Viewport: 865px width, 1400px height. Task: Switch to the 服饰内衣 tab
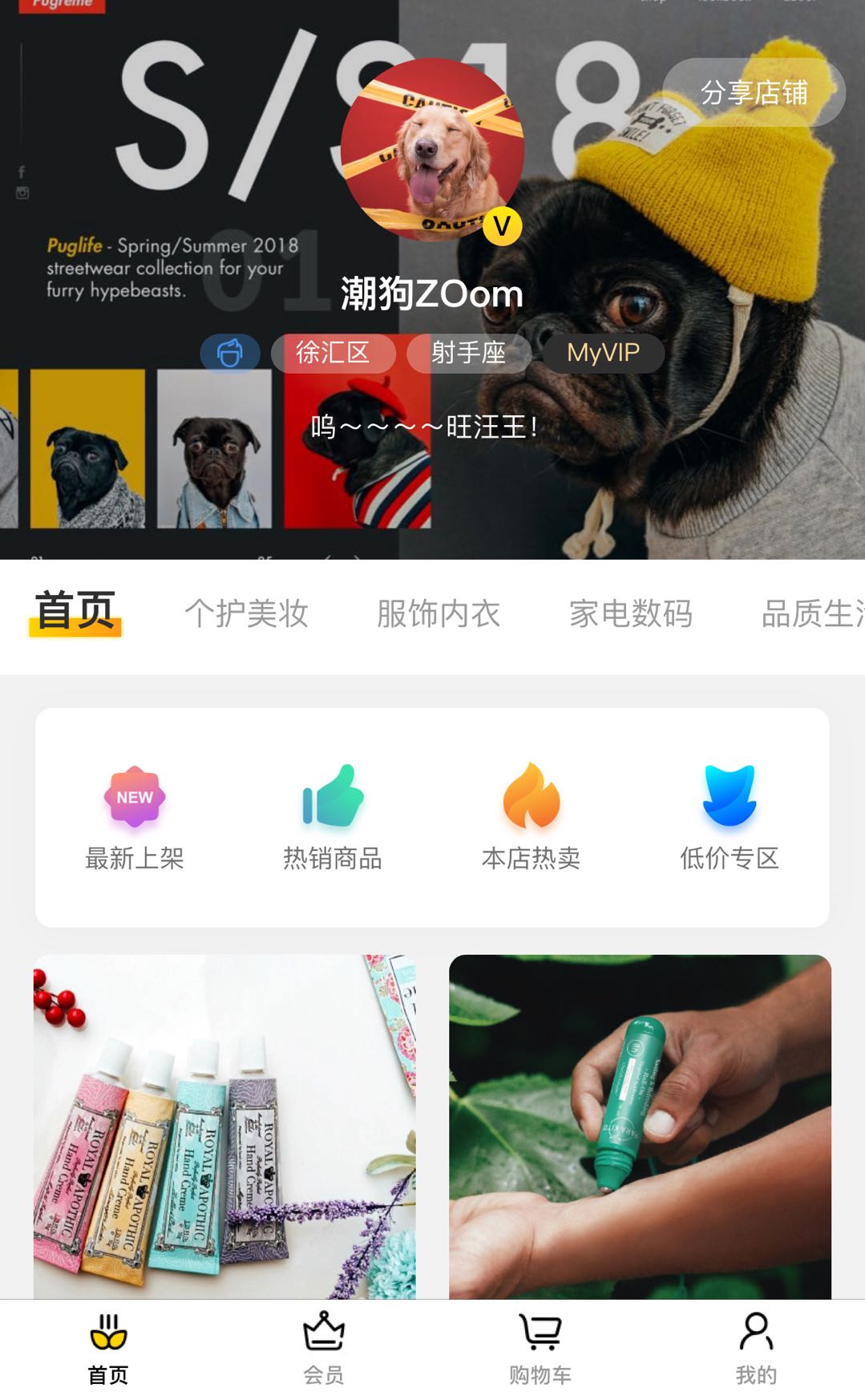point(439,613)
